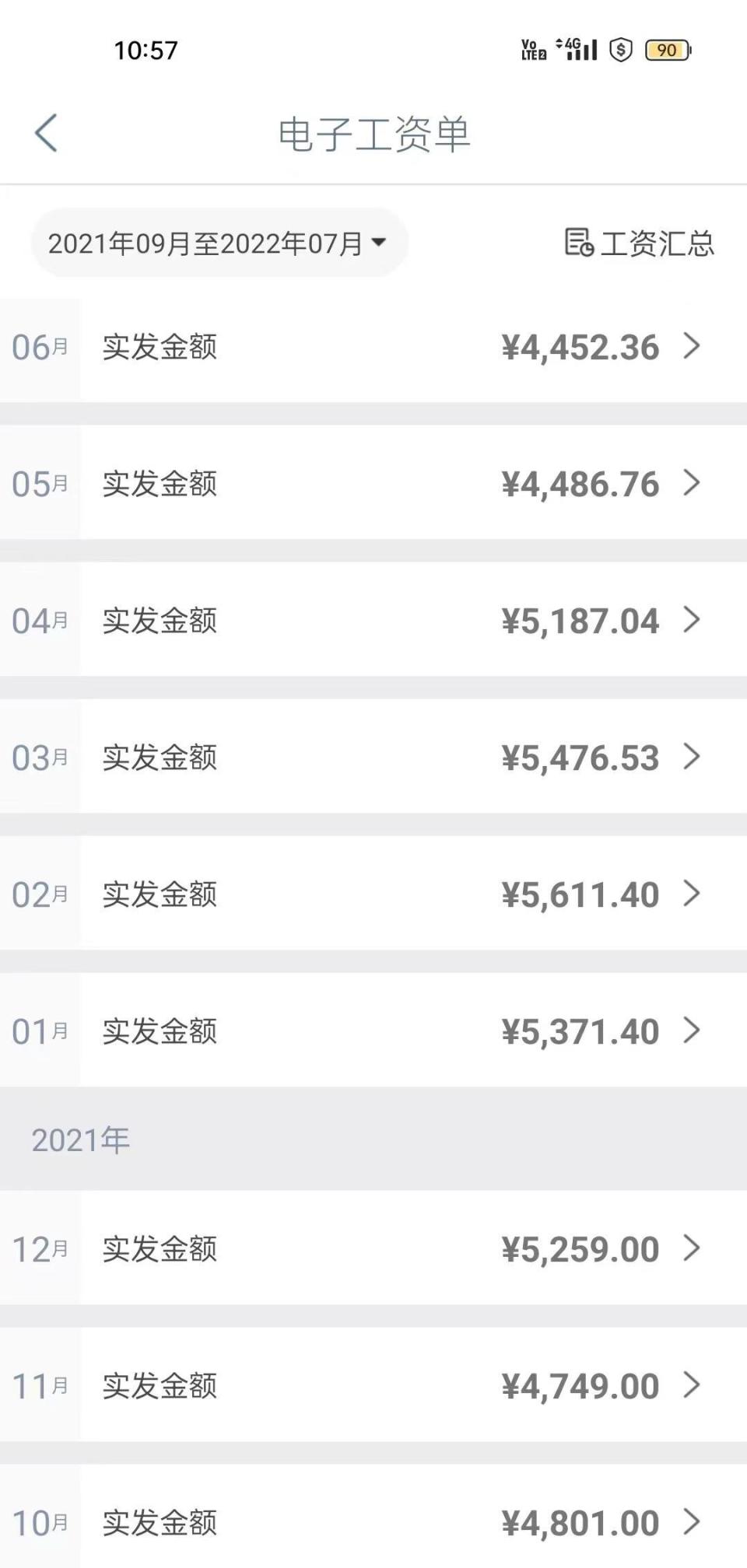The image size is (747, 1568).
Task: Click the dropdown triangle next to the date range
Action: tap(379, 243)
